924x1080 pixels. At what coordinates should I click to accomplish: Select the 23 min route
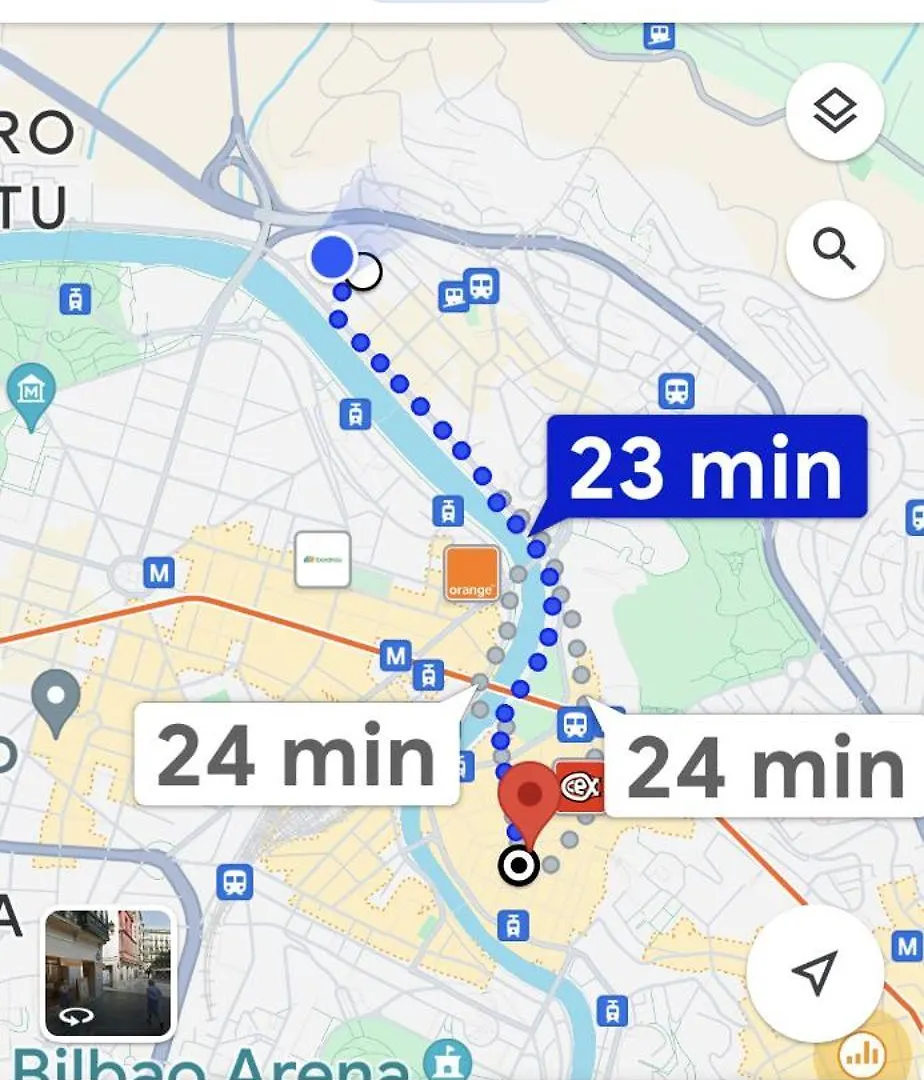706,468
